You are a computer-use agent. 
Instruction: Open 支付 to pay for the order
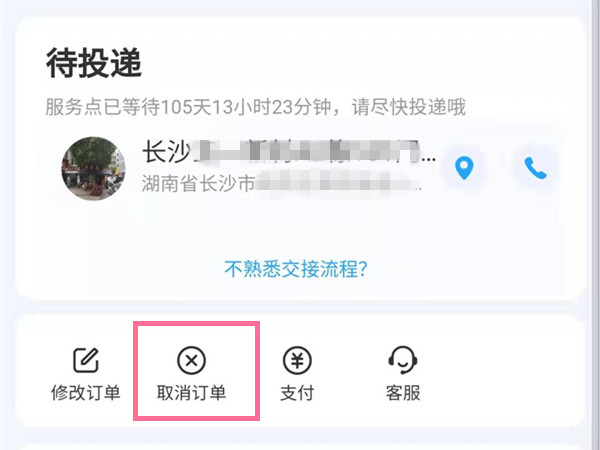tap(297, 374)
